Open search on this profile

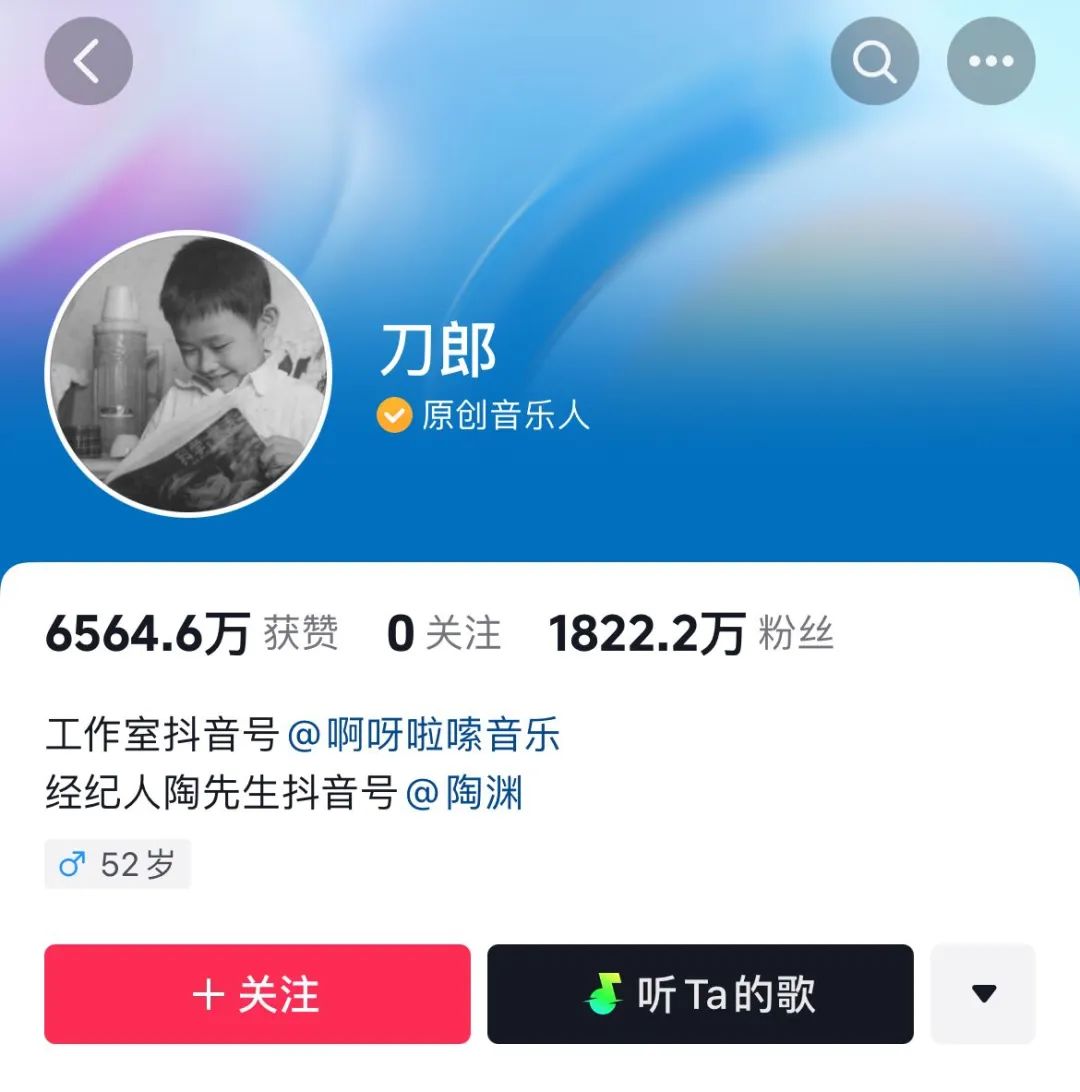(874, 62)
